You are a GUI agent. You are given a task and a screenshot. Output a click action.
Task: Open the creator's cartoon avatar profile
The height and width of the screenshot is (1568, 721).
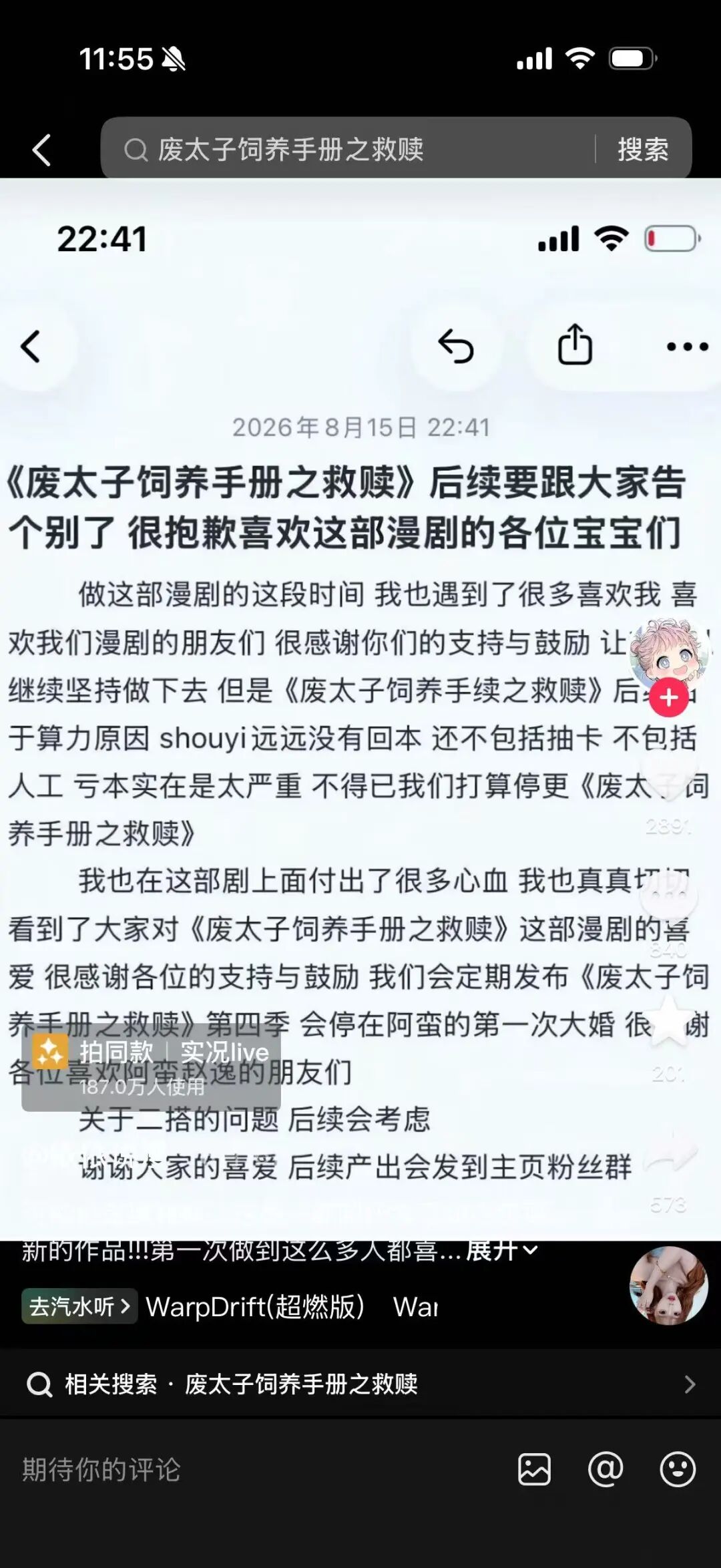(x=668, y=653)
